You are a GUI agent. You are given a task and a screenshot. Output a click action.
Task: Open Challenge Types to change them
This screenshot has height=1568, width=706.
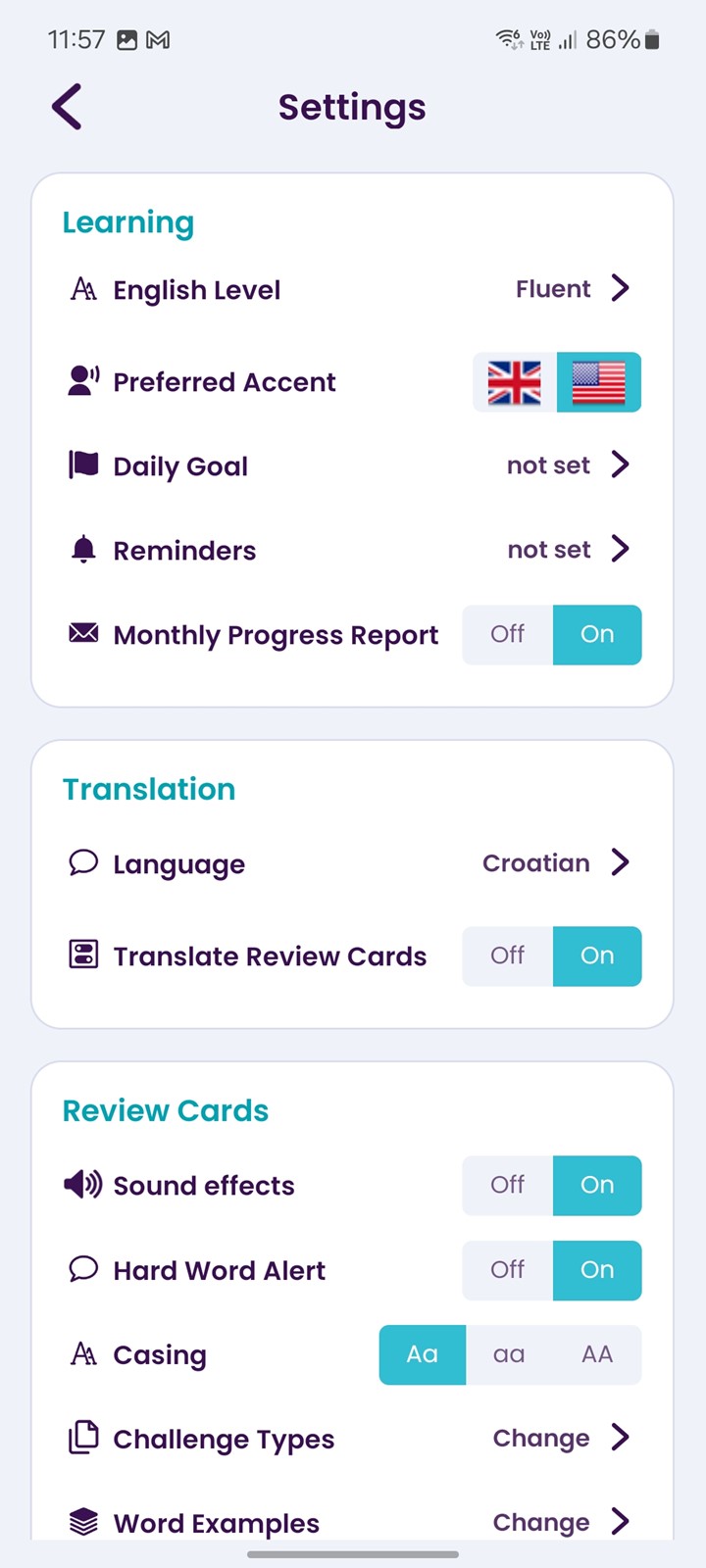click(352, 1439)
